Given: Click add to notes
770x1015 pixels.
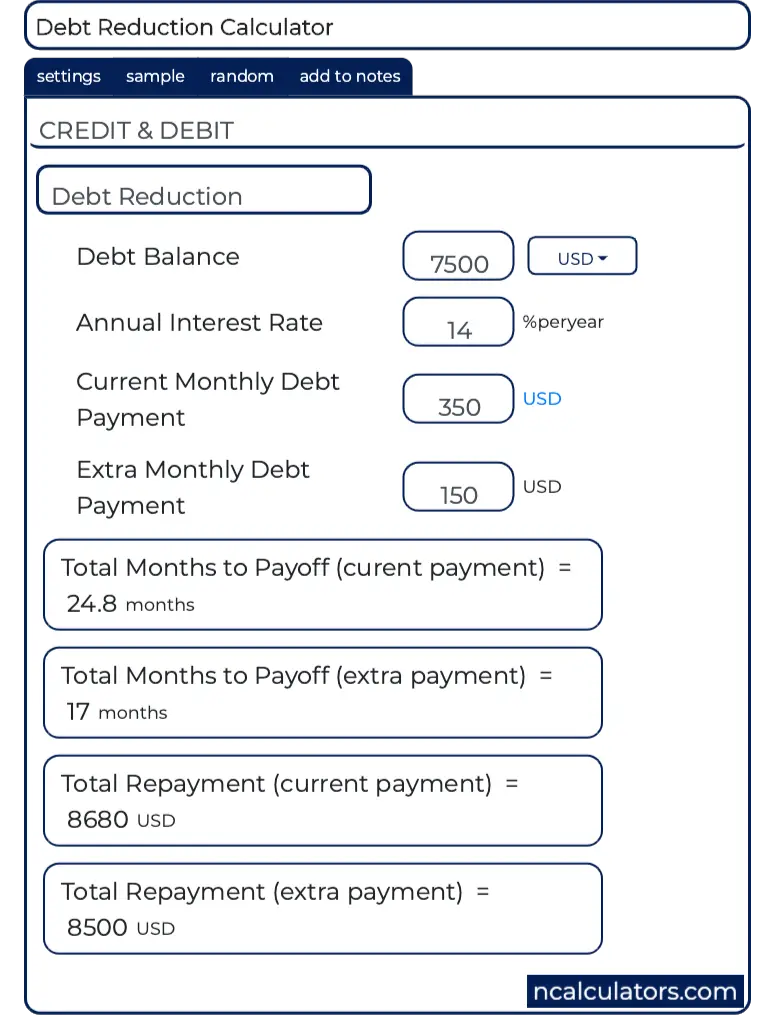Looking at the screenshot, I should [x=350, y=76].
